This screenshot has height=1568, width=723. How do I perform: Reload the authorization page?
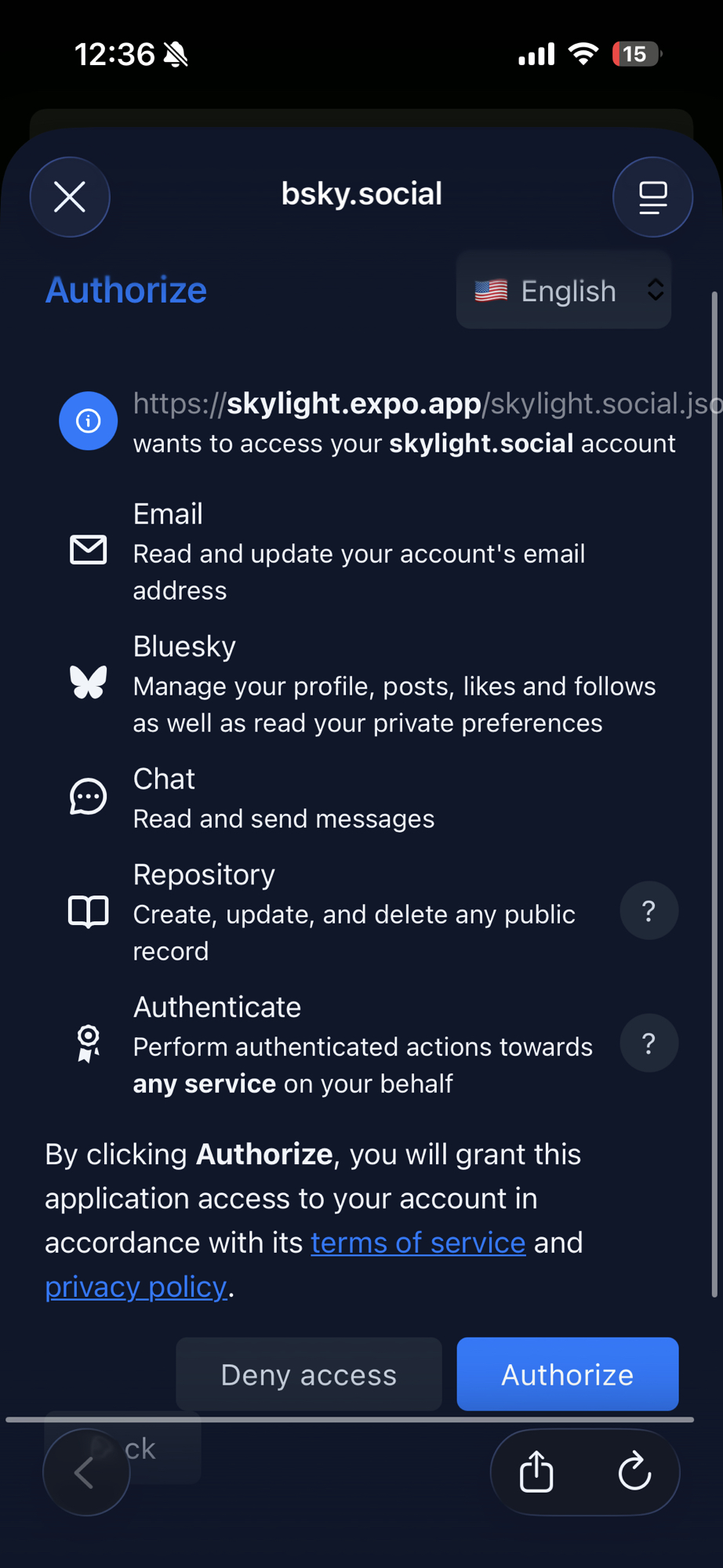pos(634,1472)
